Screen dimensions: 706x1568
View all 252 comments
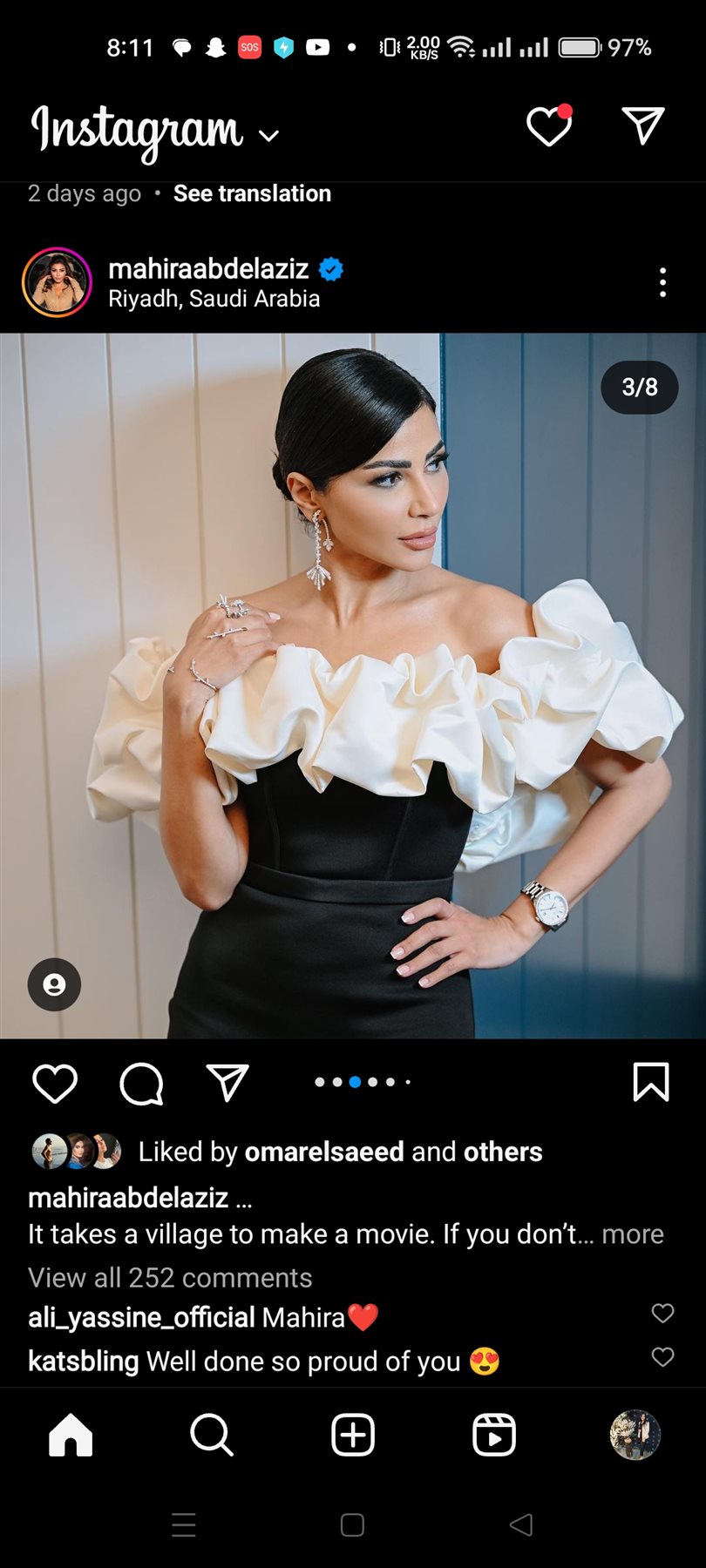point(170,1277)
